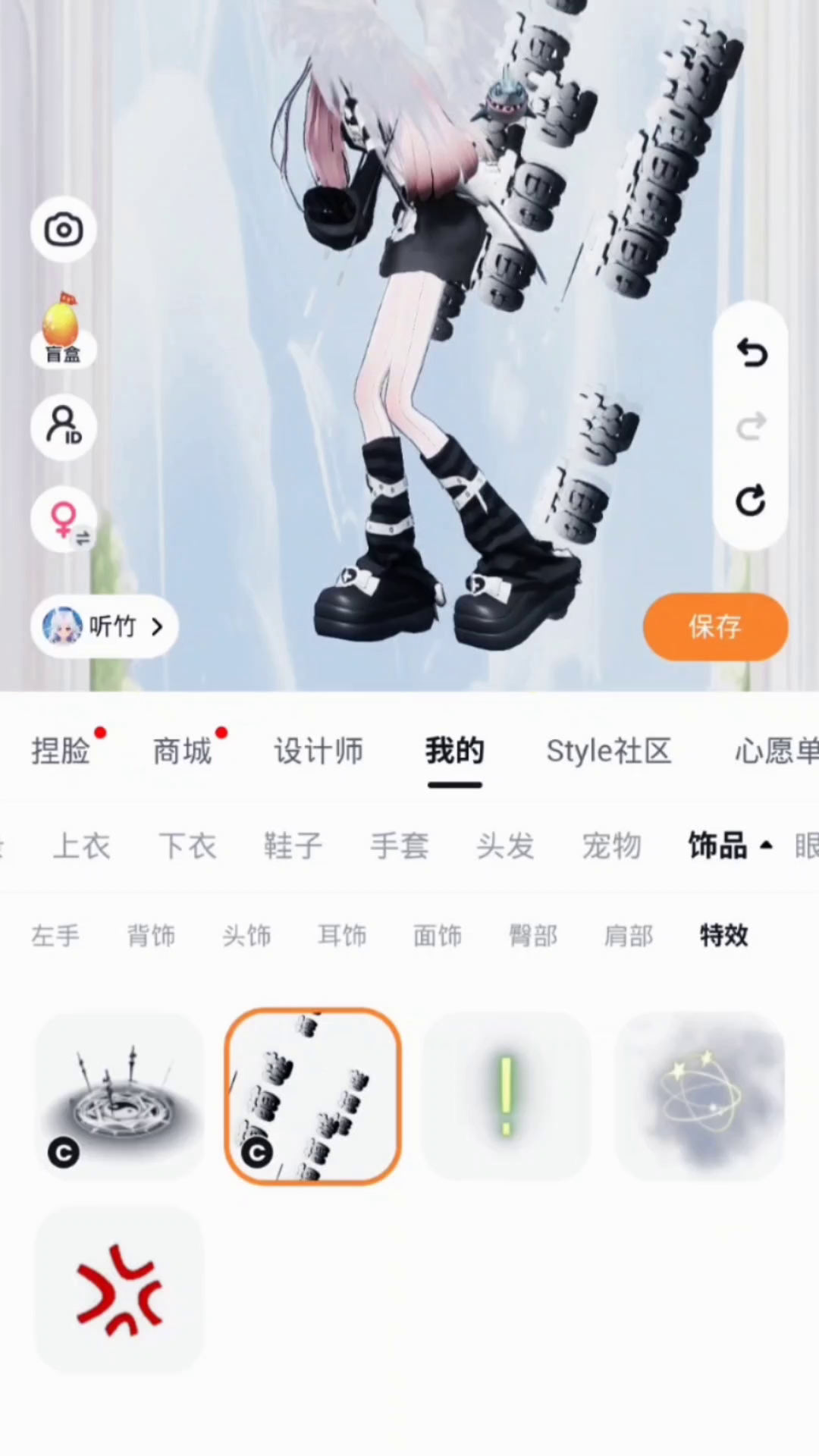Viewport: 819px width, 1456px height.
Task: Show the 头饰 accessory subcategory
Action: click(246, 936)
